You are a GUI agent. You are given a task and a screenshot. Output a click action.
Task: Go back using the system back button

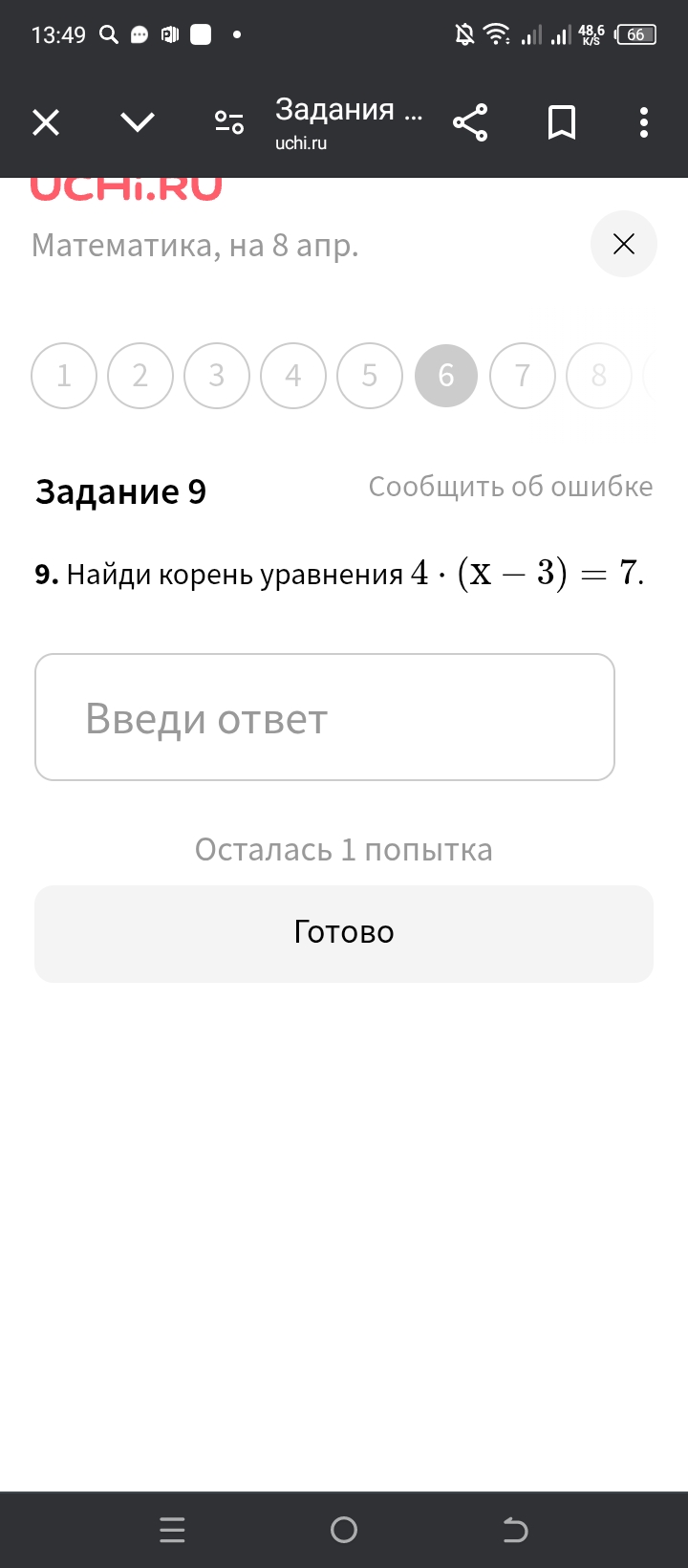click(x=515, y=1530)
